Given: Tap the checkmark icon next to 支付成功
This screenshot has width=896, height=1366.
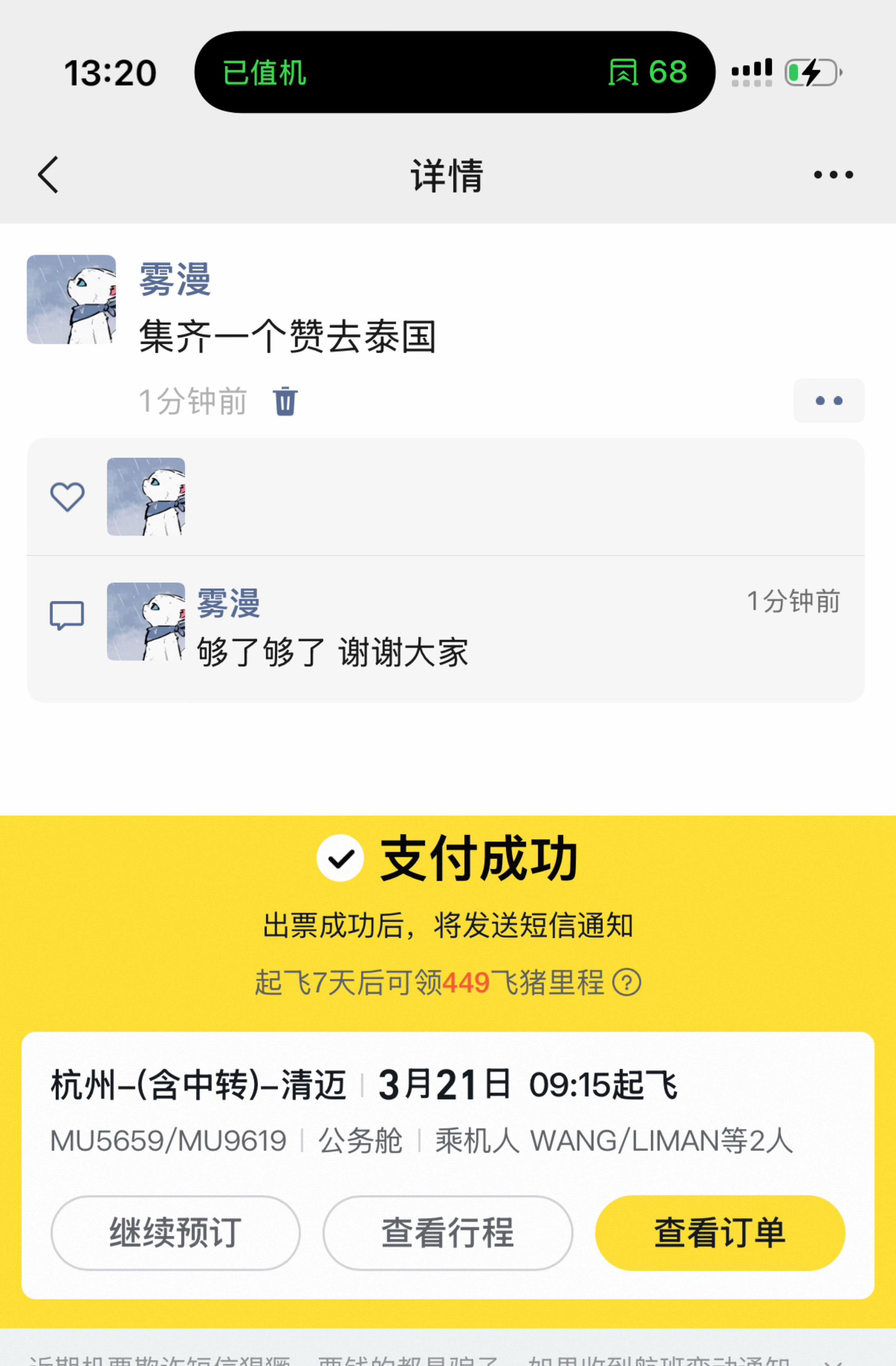Looking at the screenshot, I should [341, 858].
